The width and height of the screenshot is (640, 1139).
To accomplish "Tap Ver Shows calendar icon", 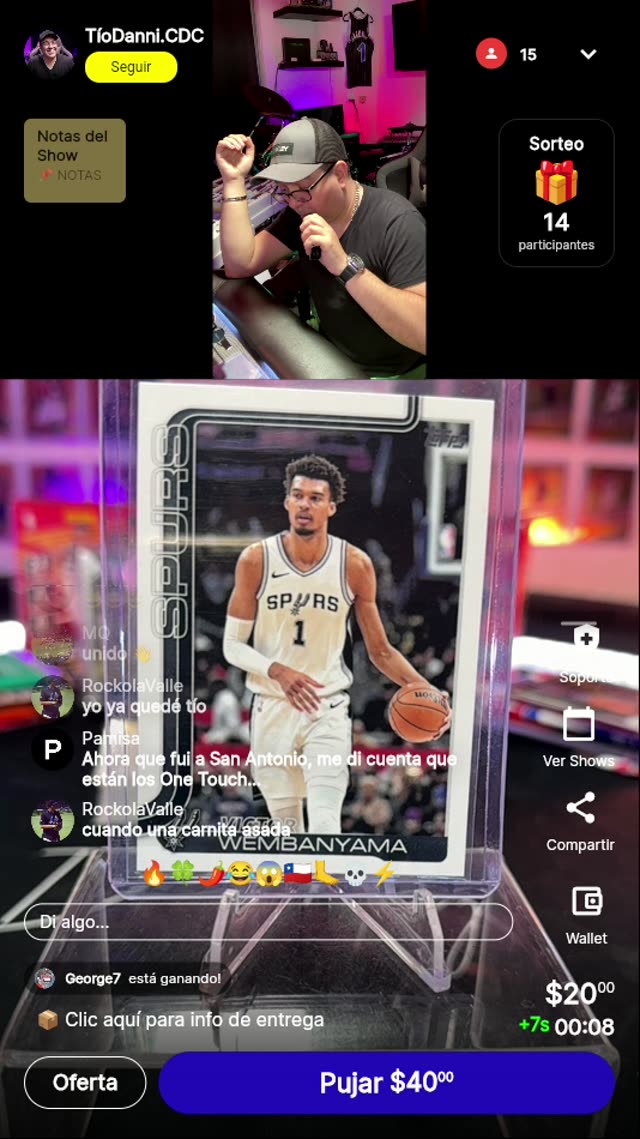I will point(578,724).
